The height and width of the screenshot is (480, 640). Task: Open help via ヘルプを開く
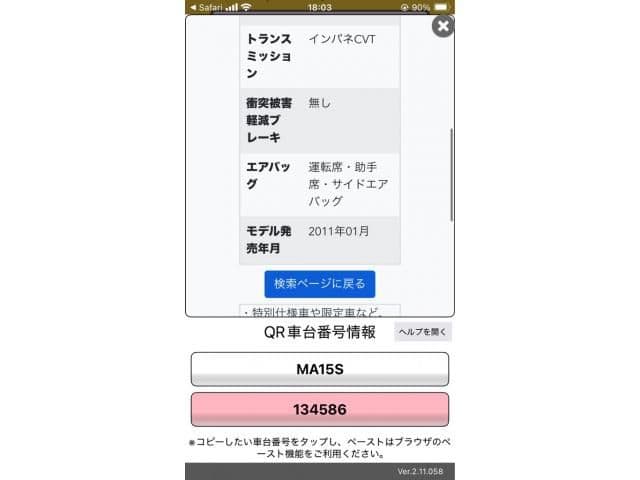tap(423, 332)
